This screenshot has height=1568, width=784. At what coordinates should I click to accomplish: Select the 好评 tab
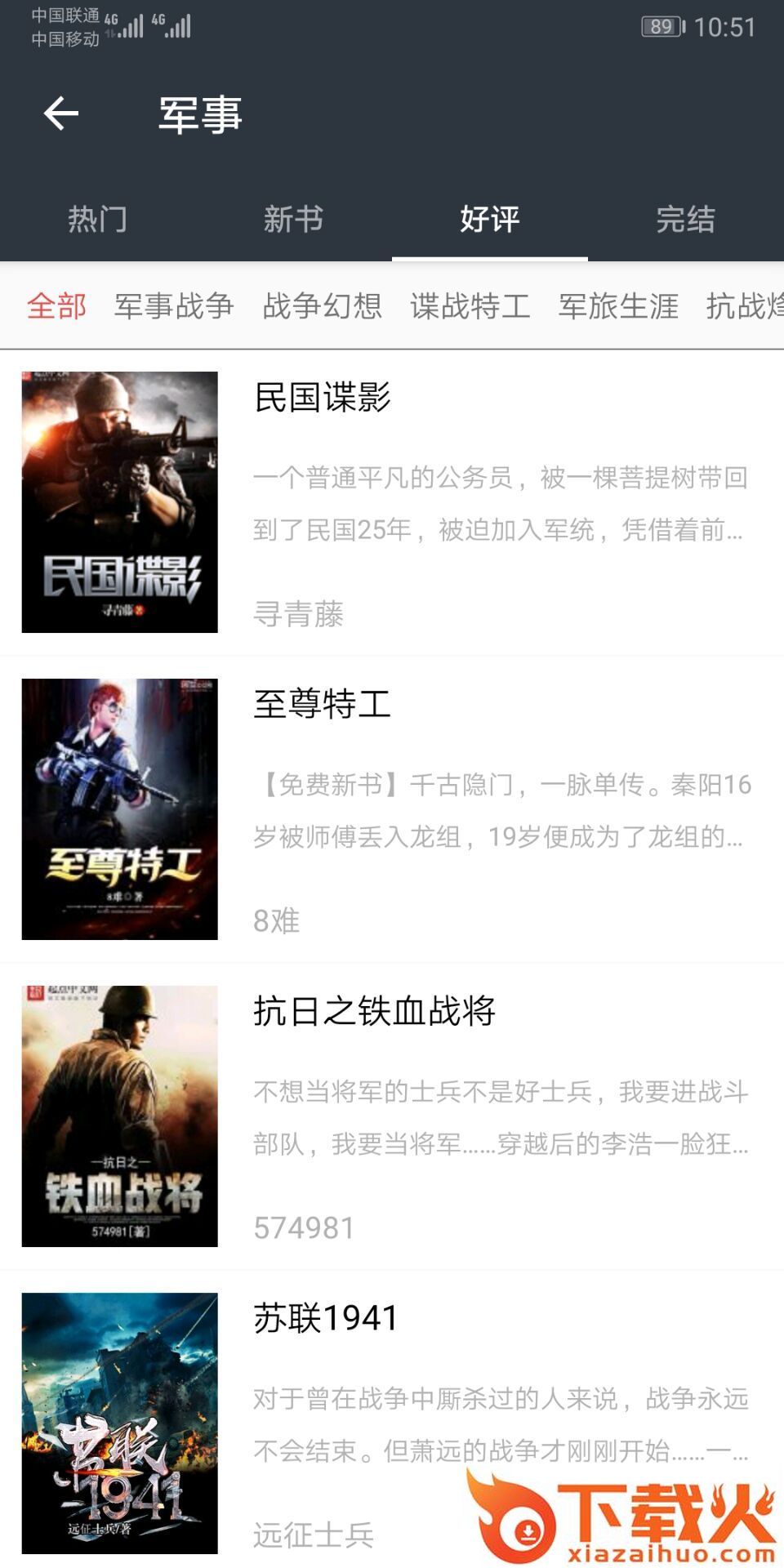(x=490, y=219)
